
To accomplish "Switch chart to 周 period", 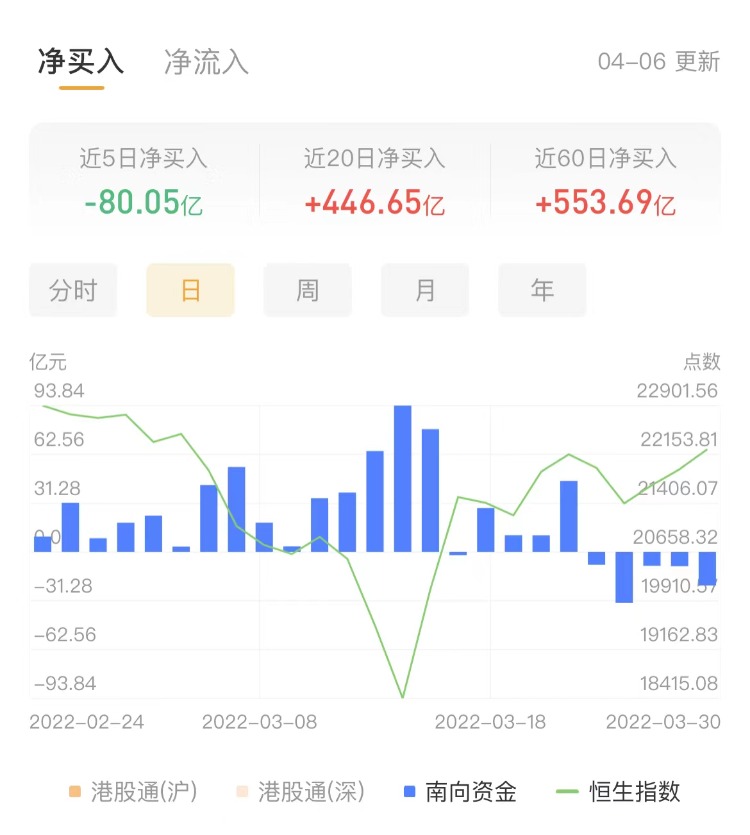I will click(x=307, y=291).
